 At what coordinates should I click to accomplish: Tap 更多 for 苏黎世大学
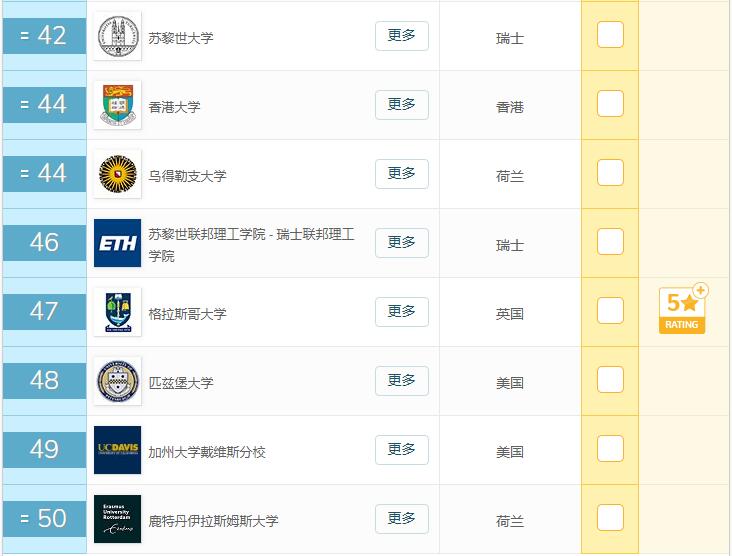[x=402, y=36]
